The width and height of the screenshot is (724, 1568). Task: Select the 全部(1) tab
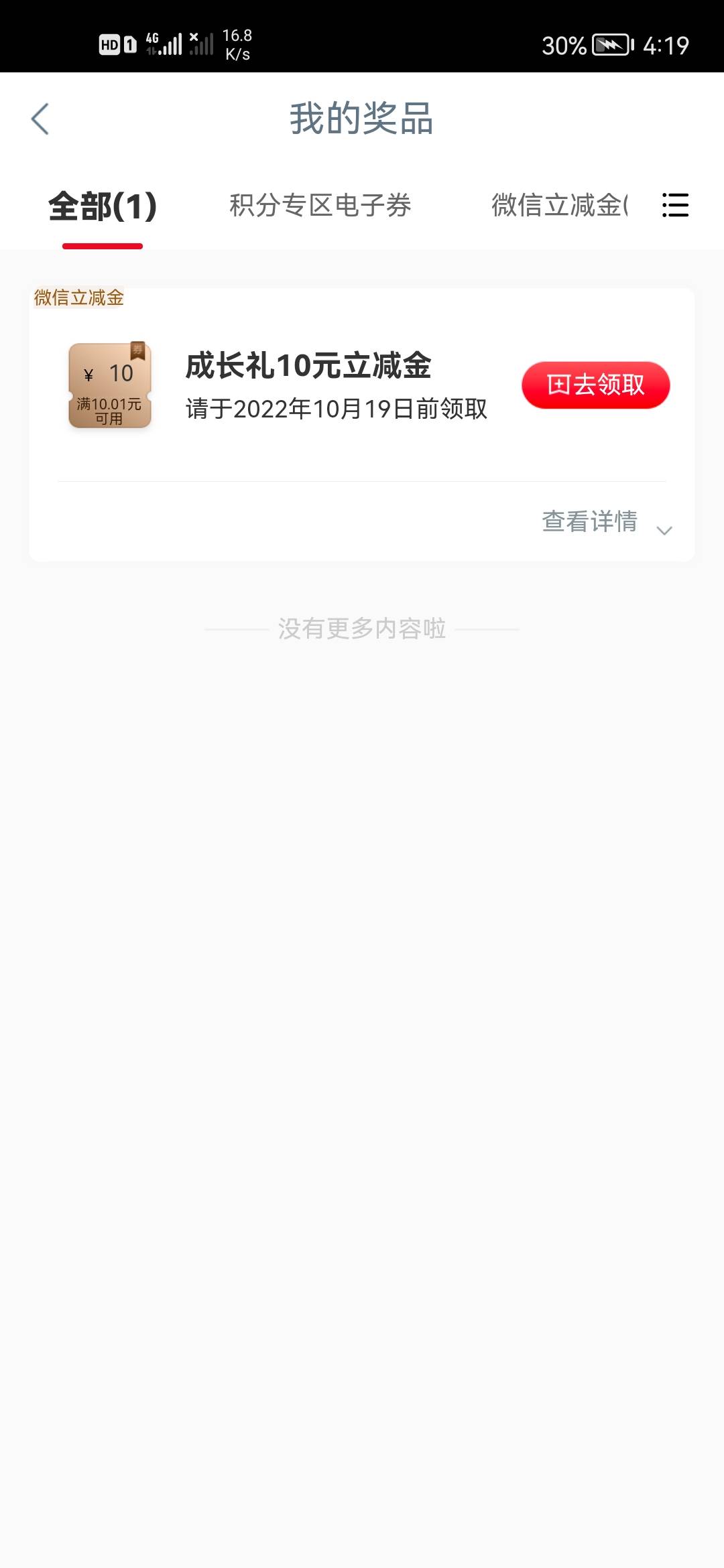tap(103, 206)
